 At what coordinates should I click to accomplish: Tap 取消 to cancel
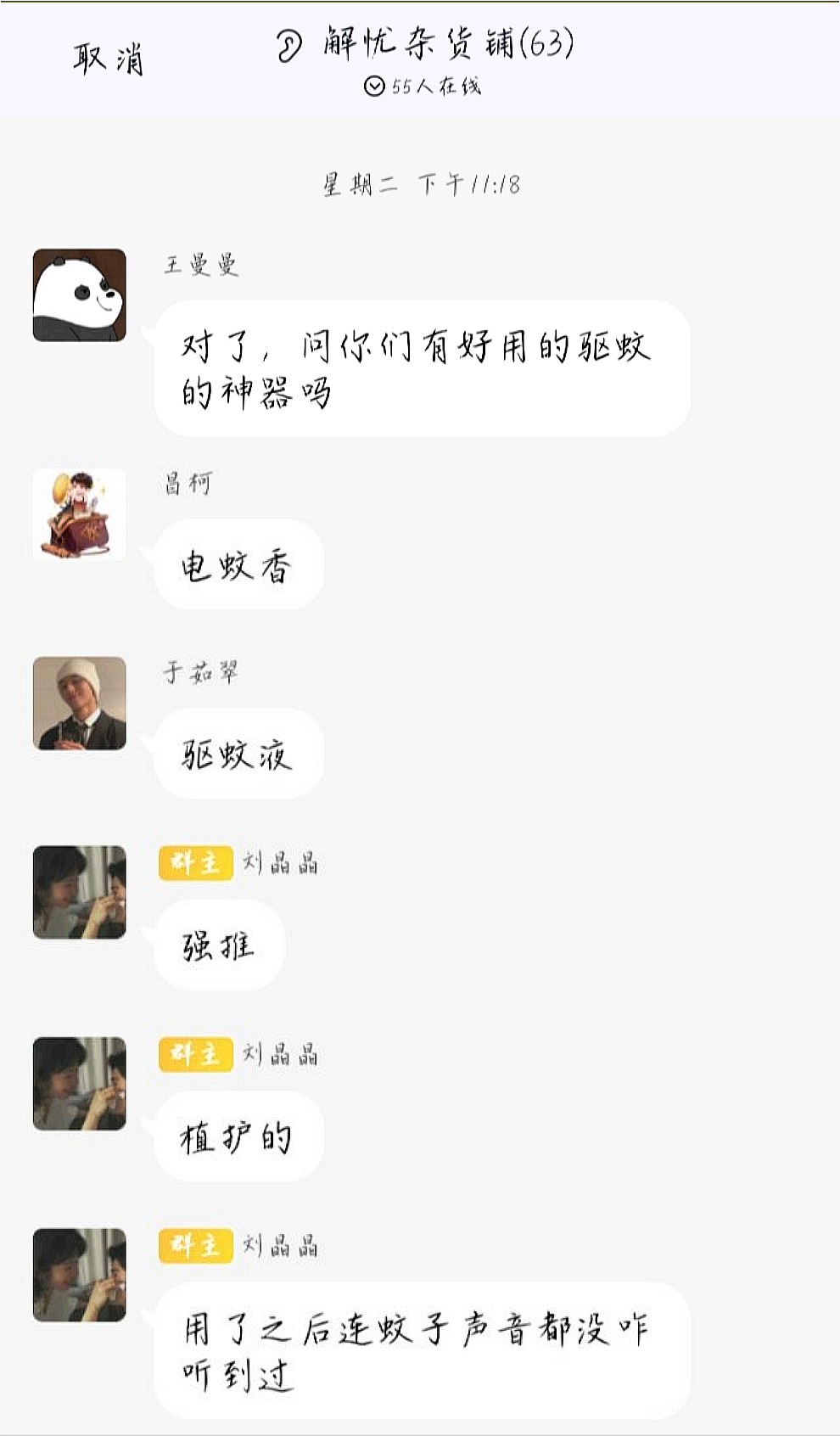point(108,59)
